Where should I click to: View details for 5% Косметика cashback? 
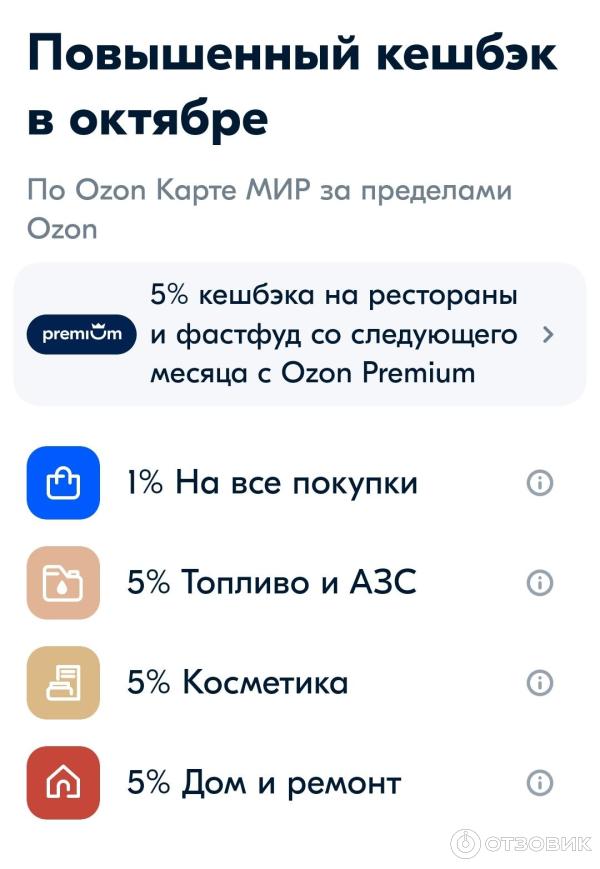[540, 683]
